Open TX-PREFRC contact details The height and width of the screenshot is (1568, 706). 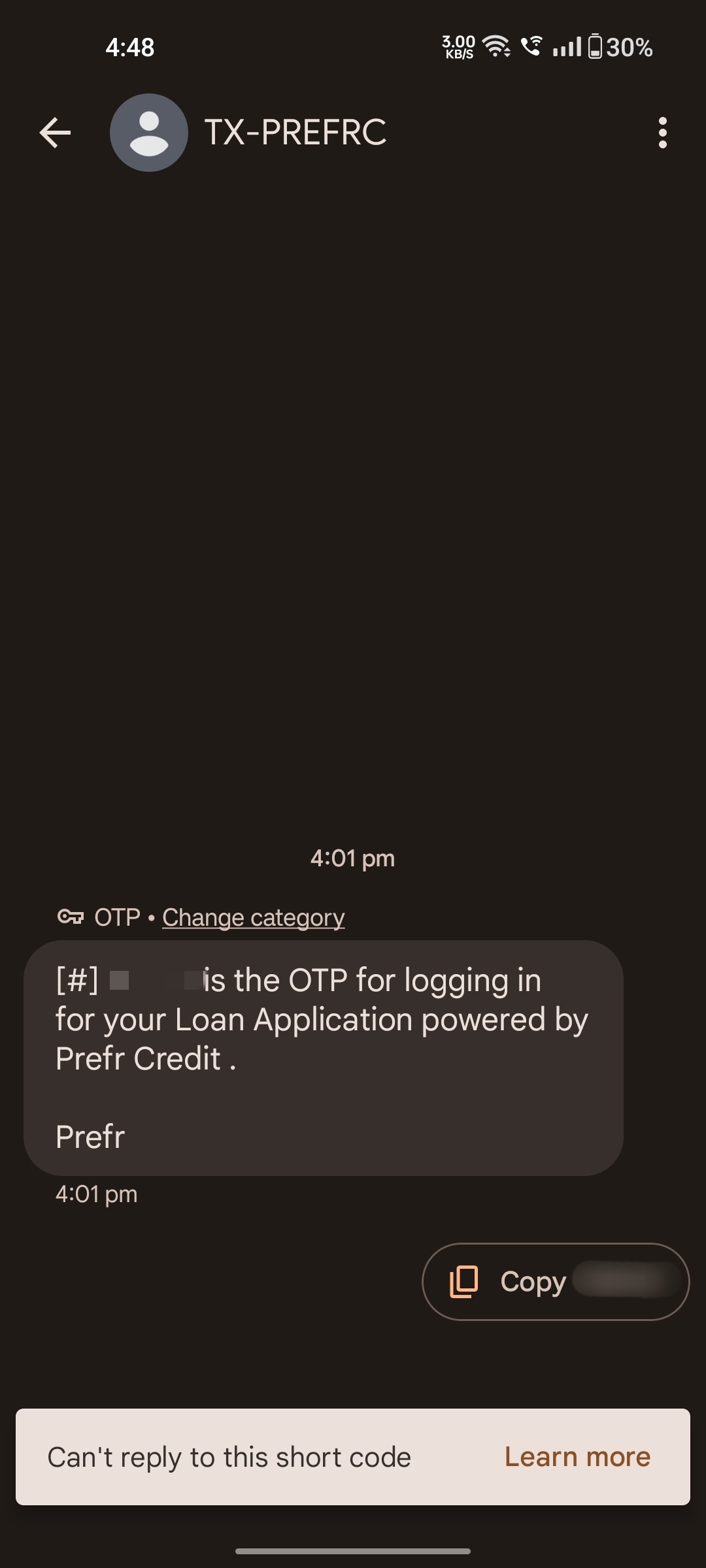coord(295,133)
